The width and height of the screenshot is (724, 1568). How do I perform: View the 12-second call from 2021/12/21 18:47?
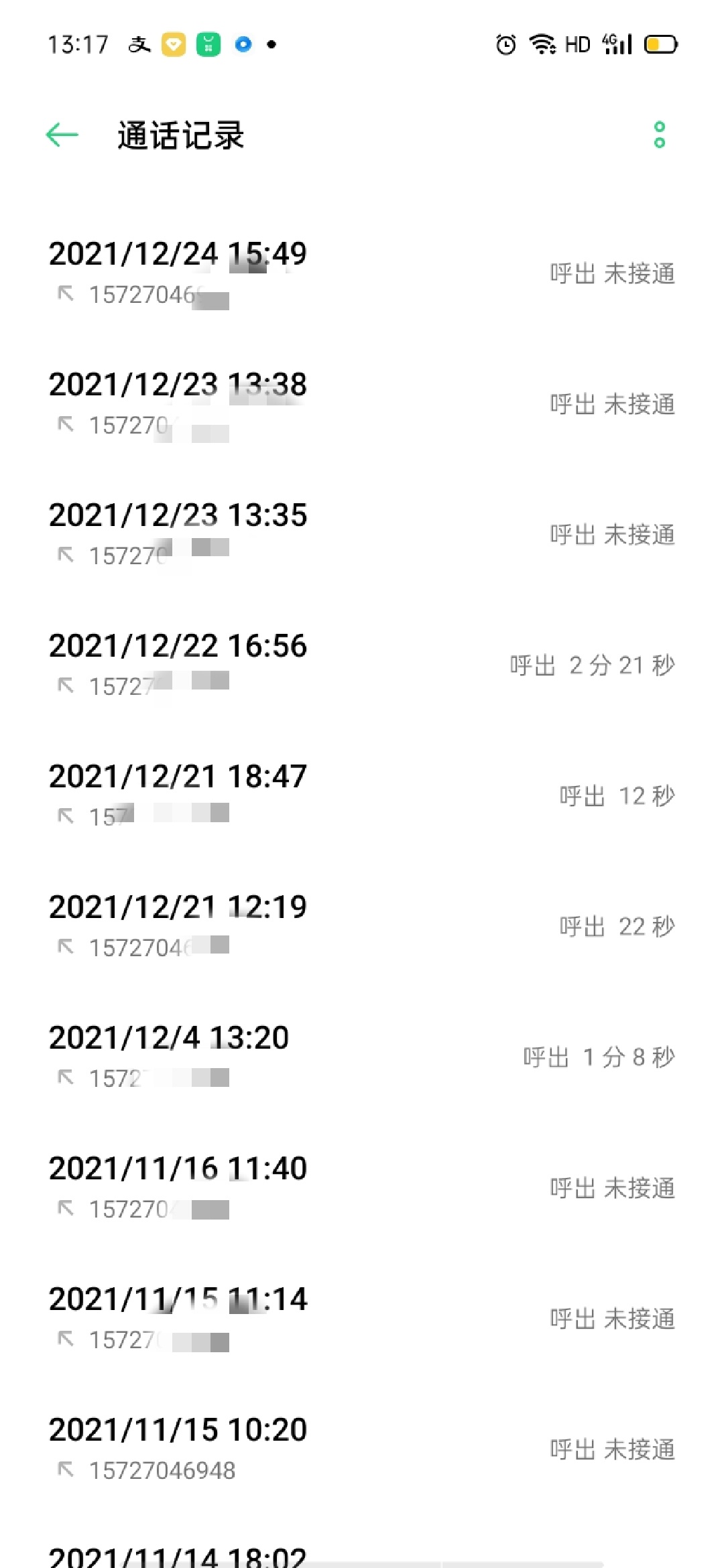click(x=362, y=796)
